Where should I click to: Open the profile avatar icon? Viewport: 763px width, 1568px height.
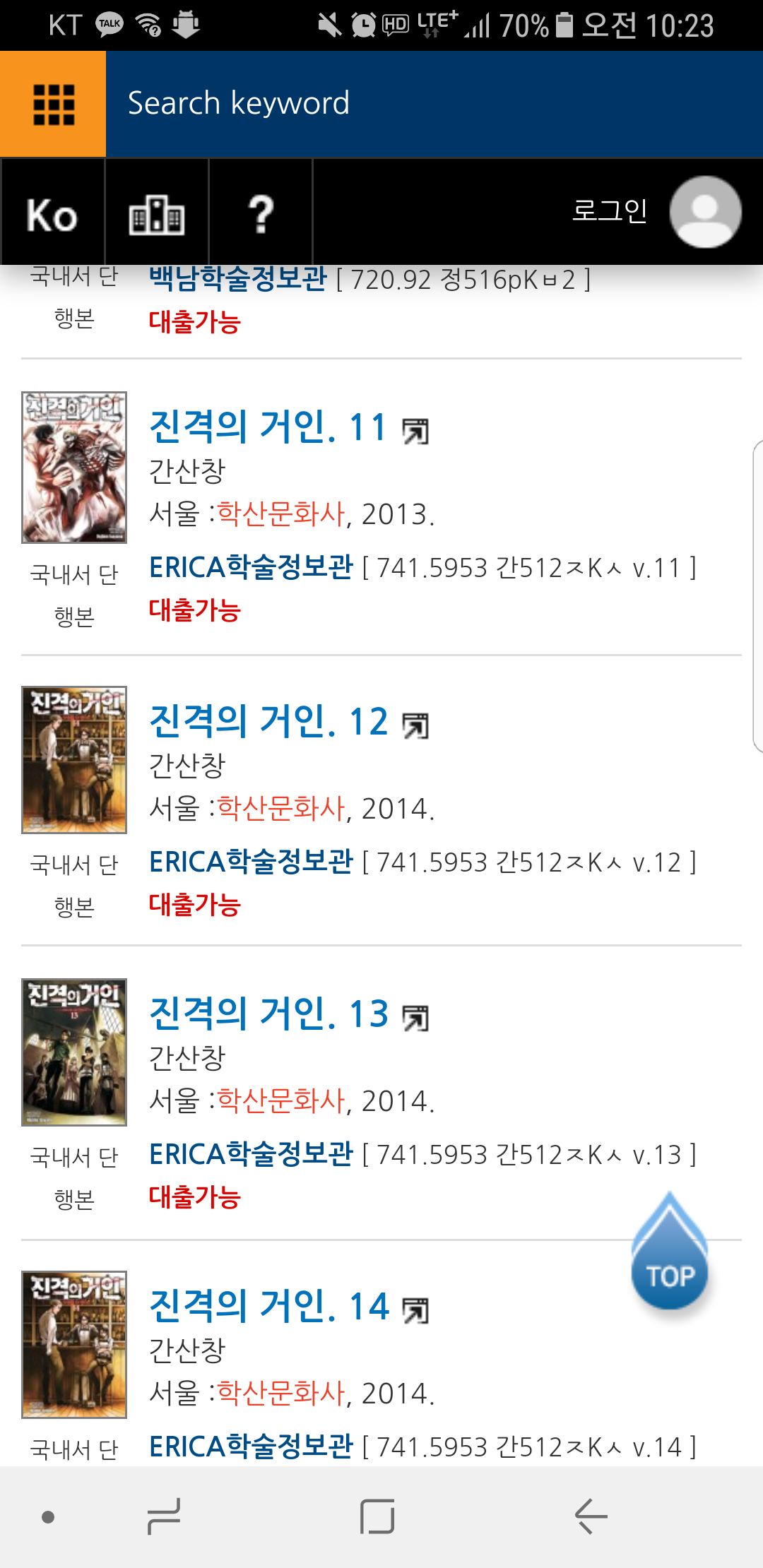point(705,212)
